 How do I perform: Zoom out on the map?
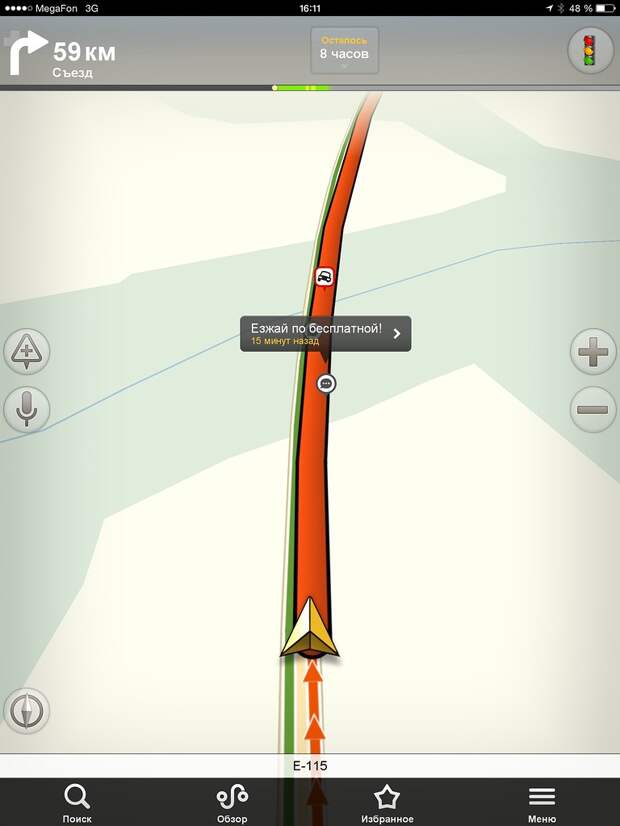click(593, 410)
